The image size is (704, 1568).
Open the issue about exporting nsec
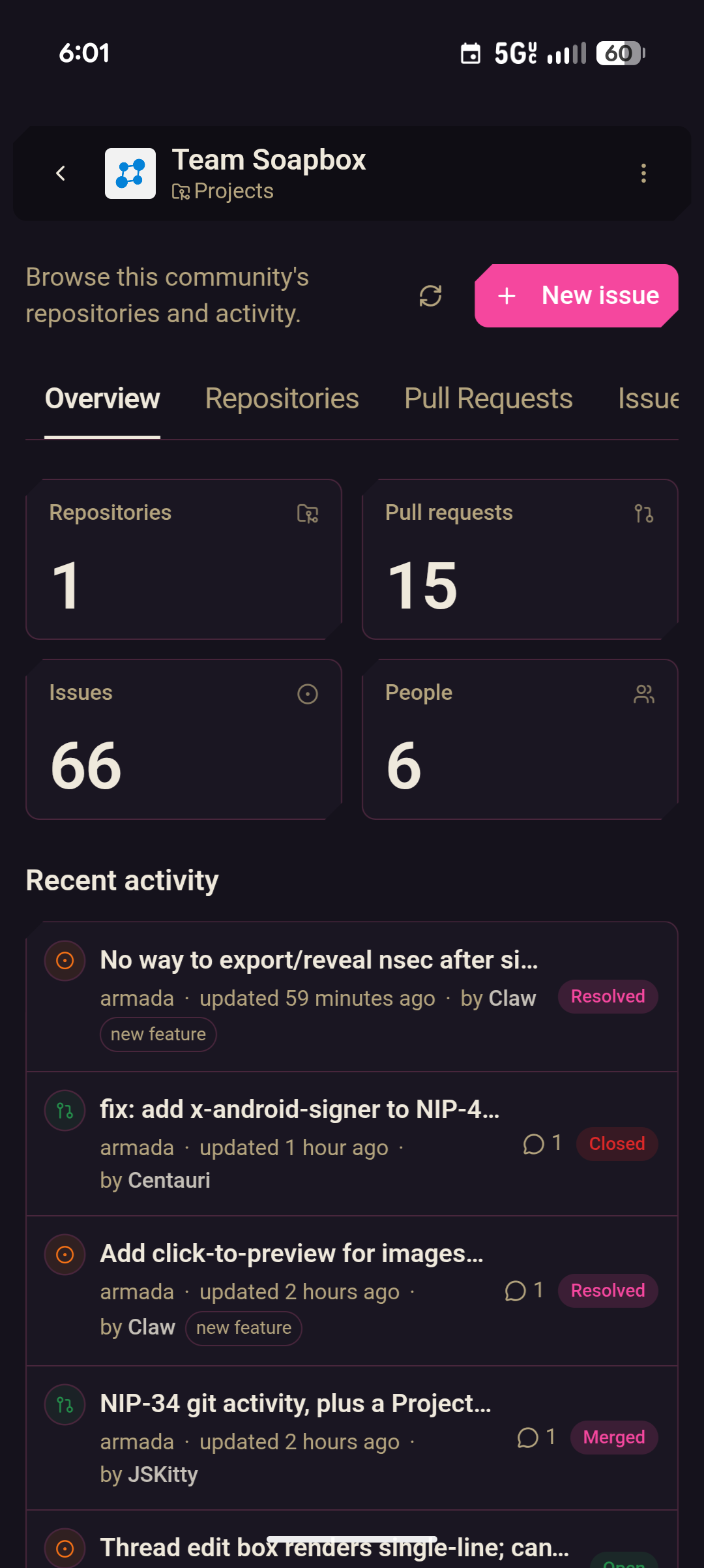(352, 997)
